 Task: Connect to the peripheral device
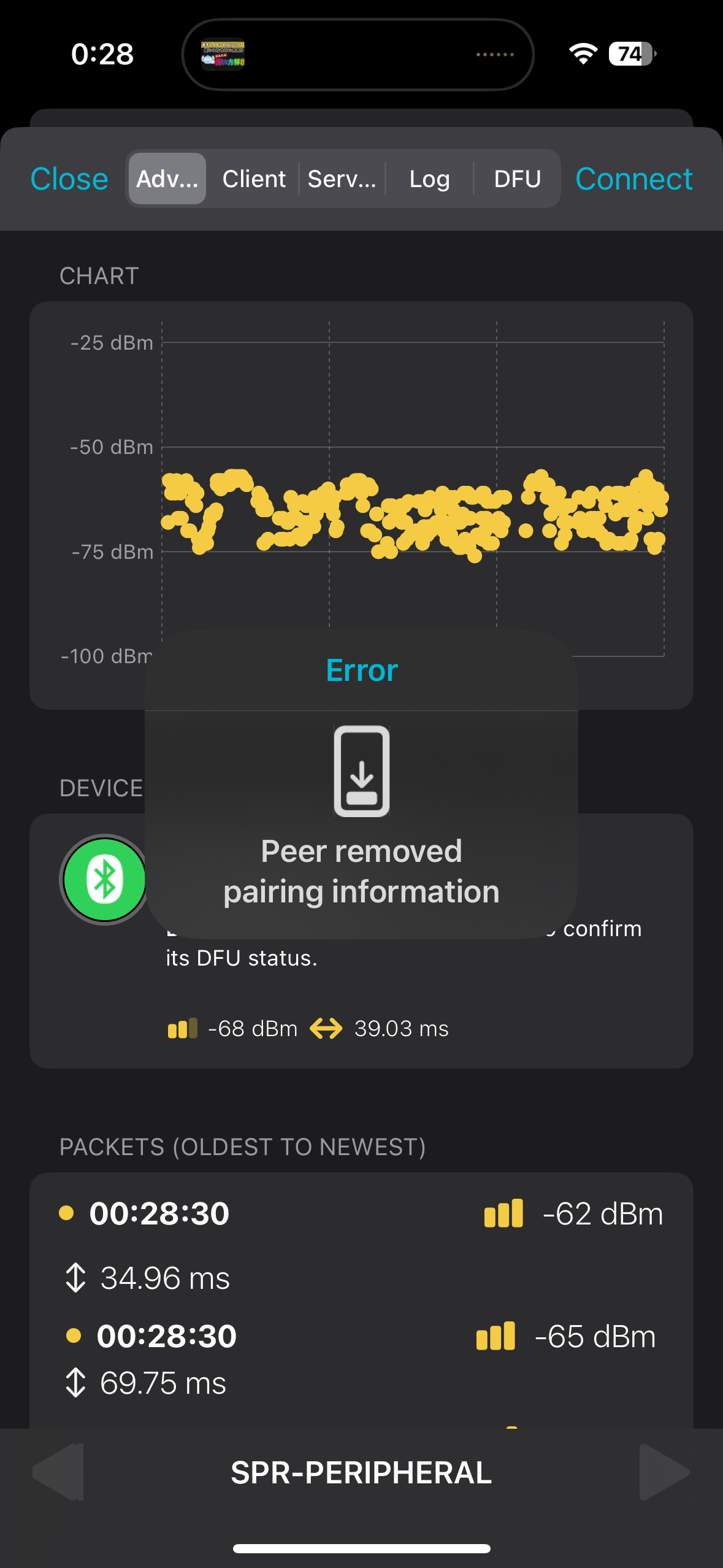pyautogui.click(x=633, y=179)
